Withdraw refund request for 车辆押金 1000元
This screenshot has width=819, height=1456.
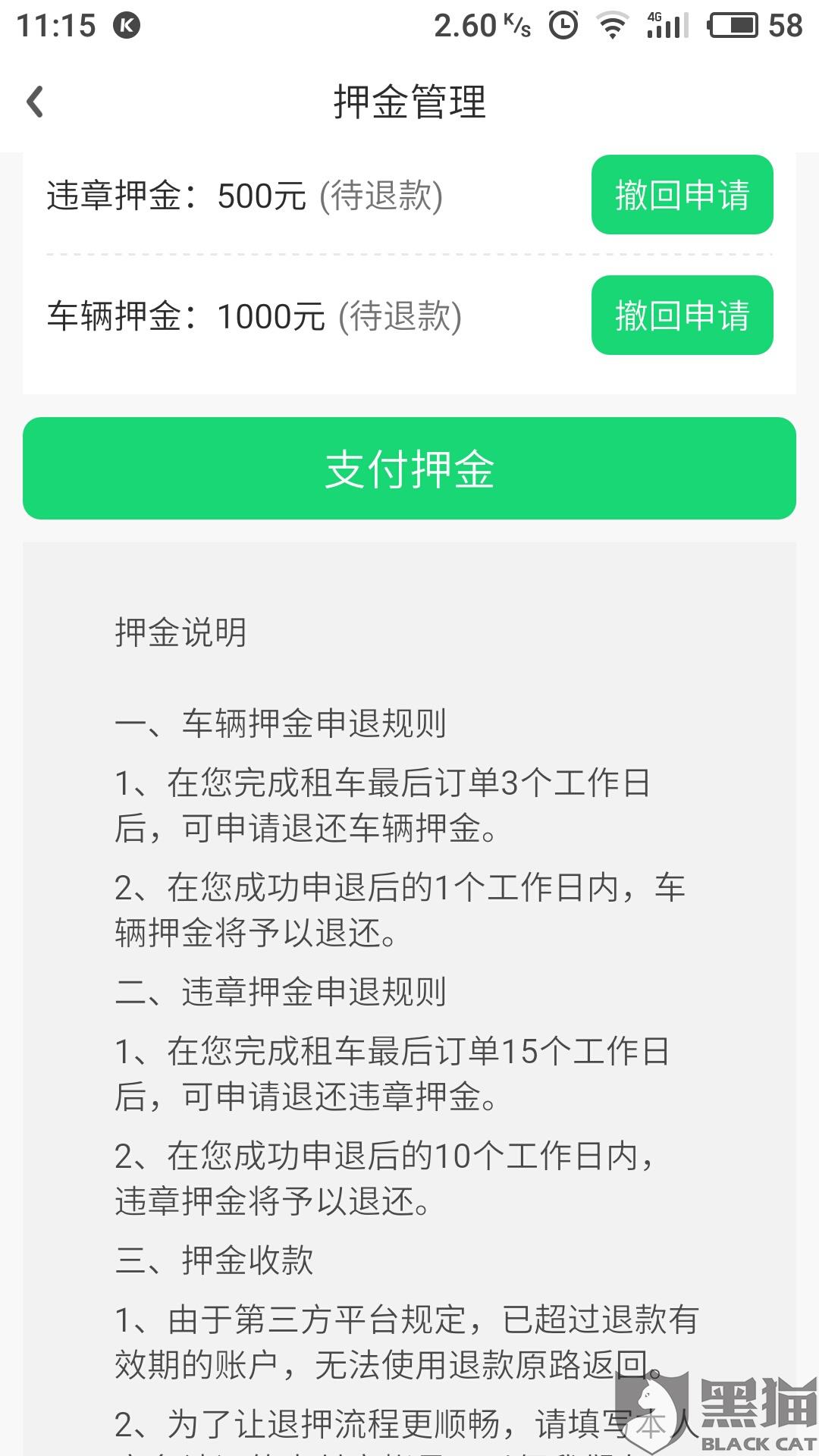click(682, 315)
